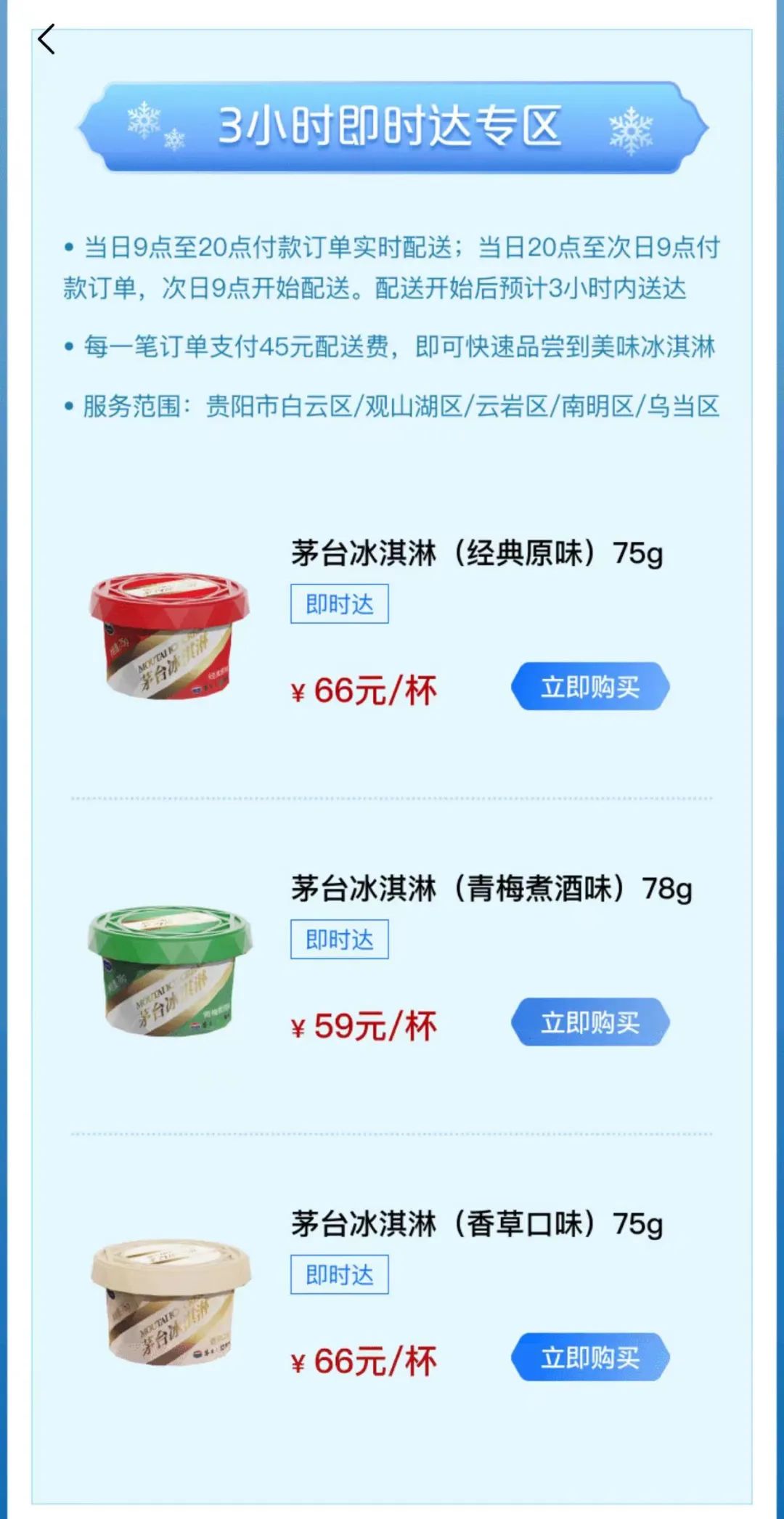Open the green 青梅煮酒味 ice cream image

click(x=170, y=971)
